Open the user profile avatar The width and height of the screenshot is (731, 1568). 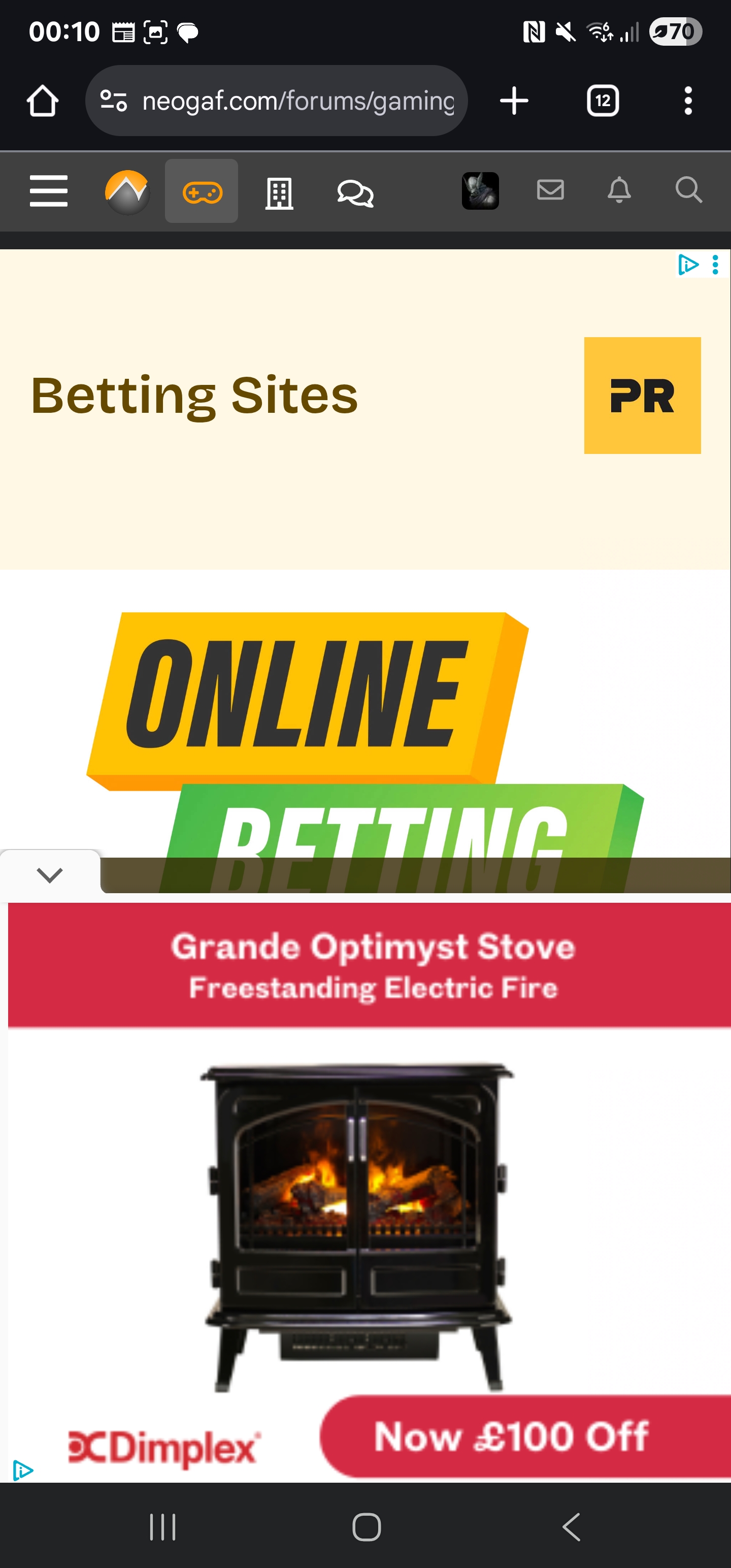tap(480, 191)
